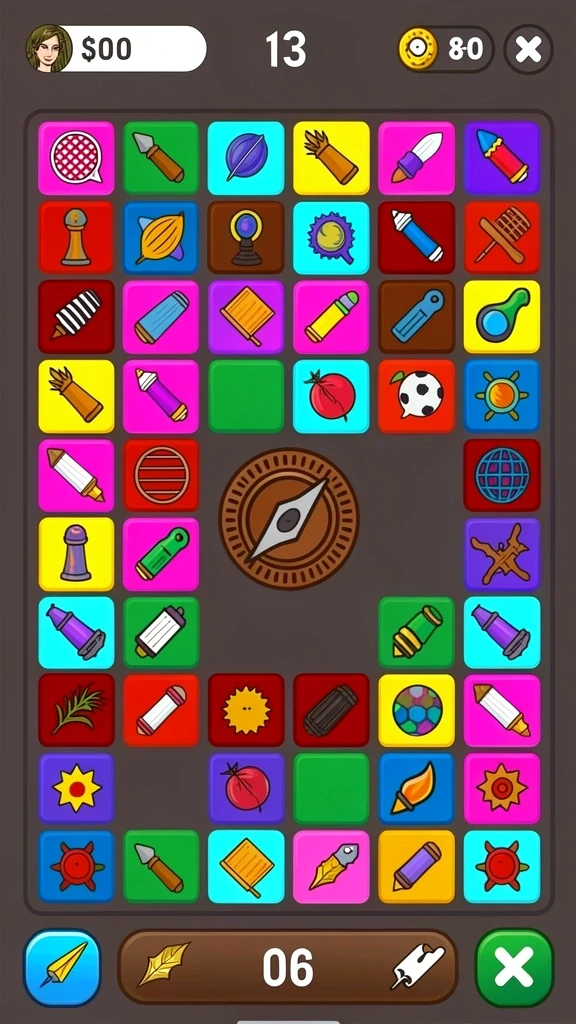Screen dimensions: 576x1024
Task: Tap the green X button at bottom
Action: tap(514, 967)
